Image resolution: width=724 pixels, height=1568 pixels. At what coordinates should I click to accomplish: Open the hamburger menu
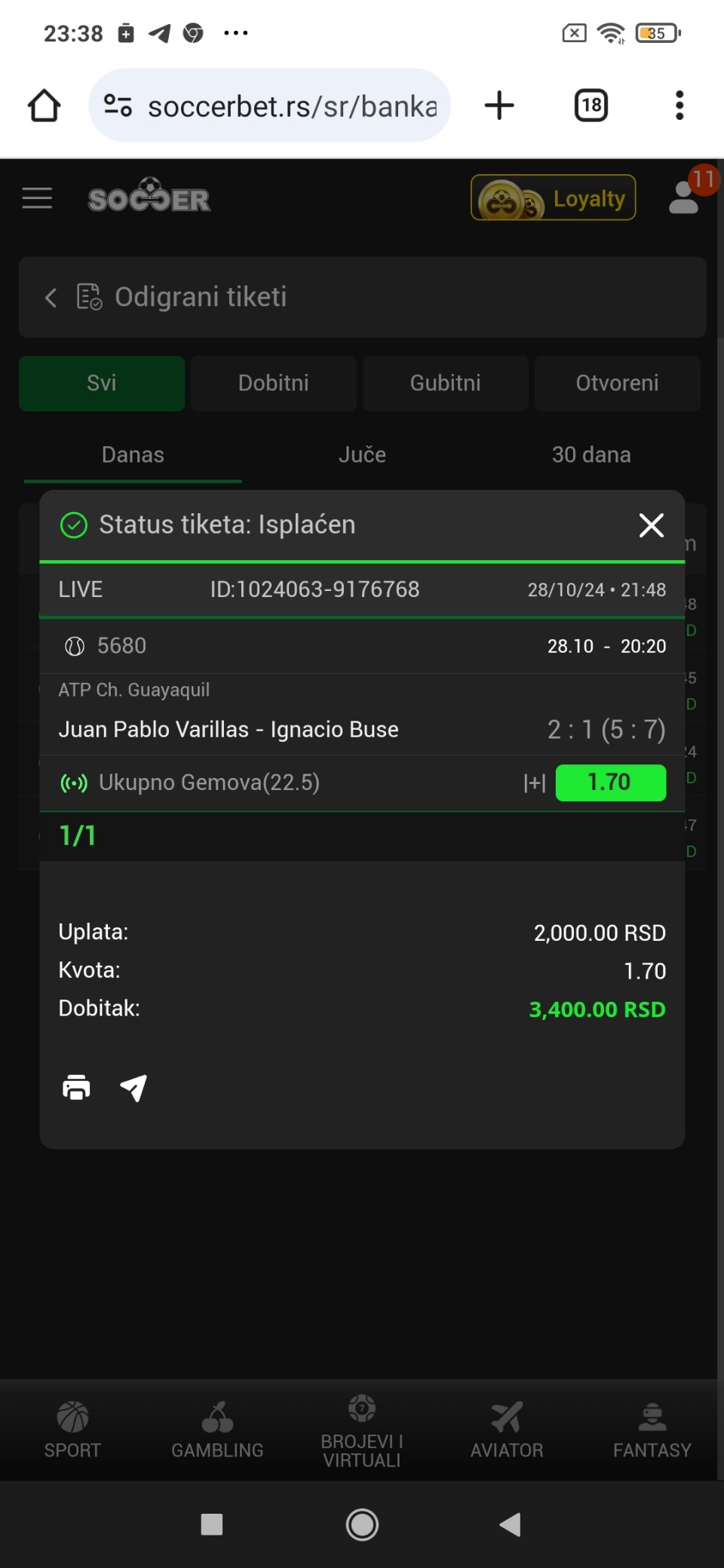[x=37, y=198]
